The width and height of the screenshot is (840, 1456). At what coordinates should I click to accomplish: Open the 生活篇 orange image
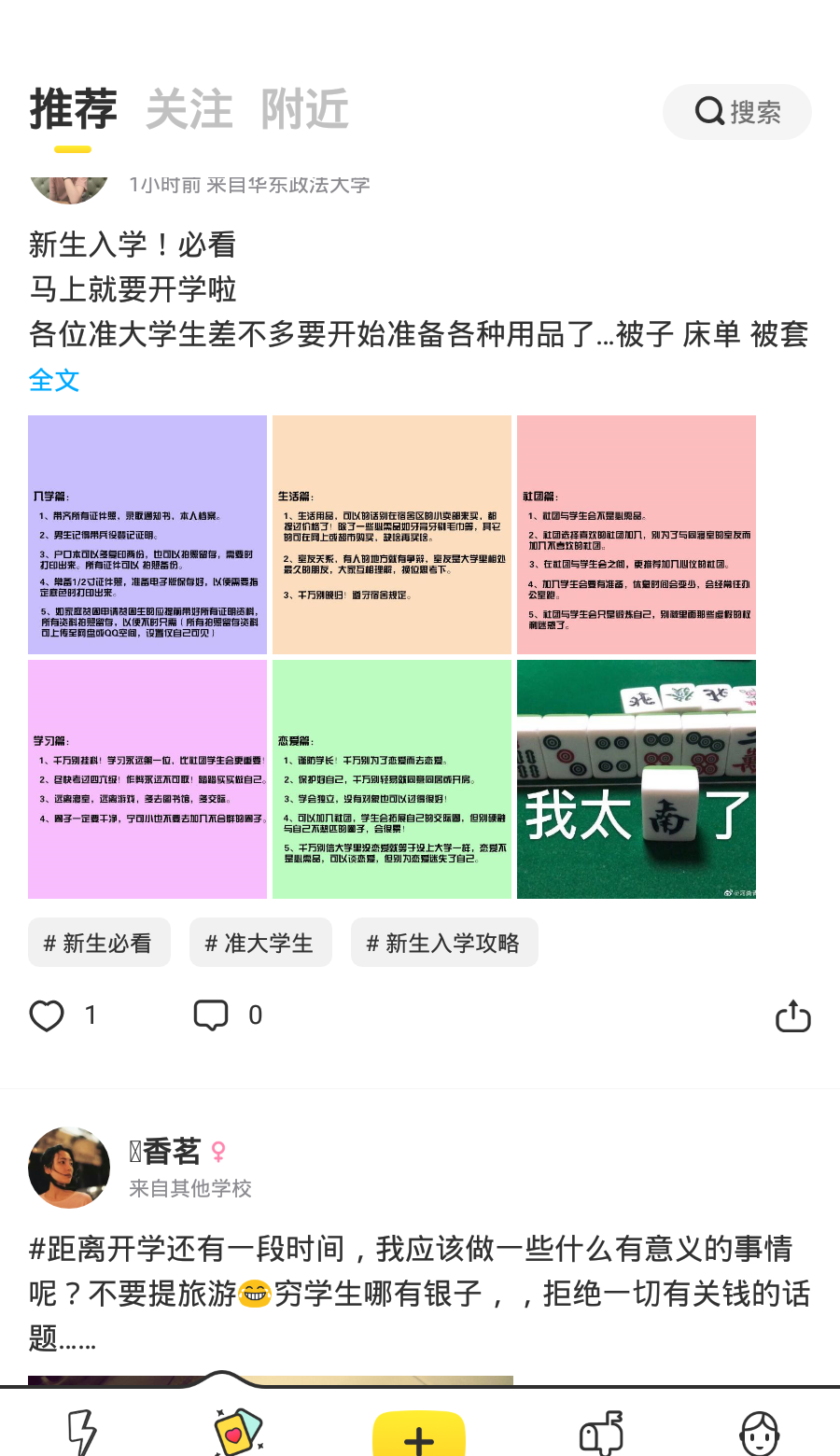tap(392, 535)
